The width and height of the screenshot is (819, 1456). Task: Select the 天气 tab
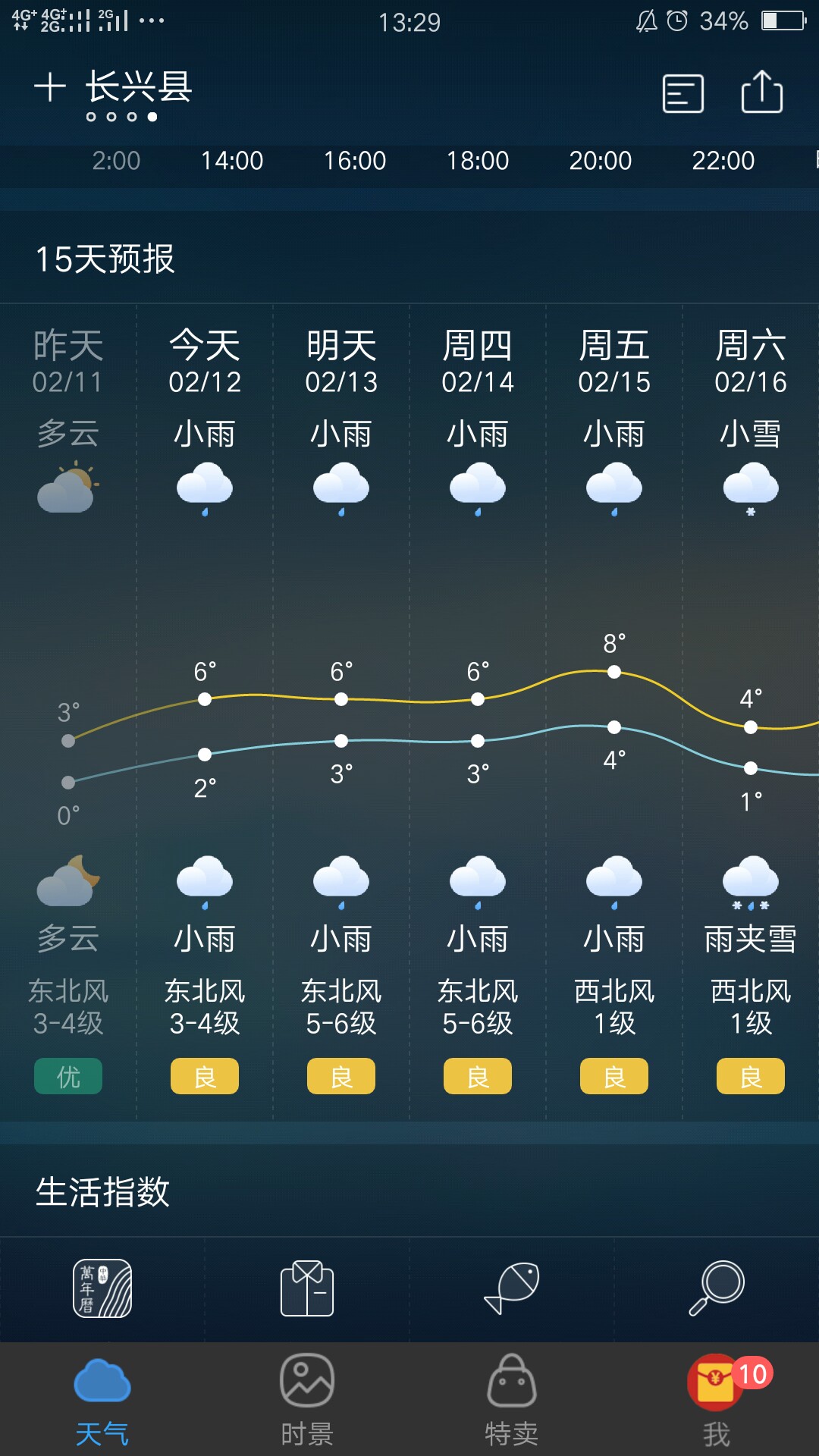pos(102,1400)
